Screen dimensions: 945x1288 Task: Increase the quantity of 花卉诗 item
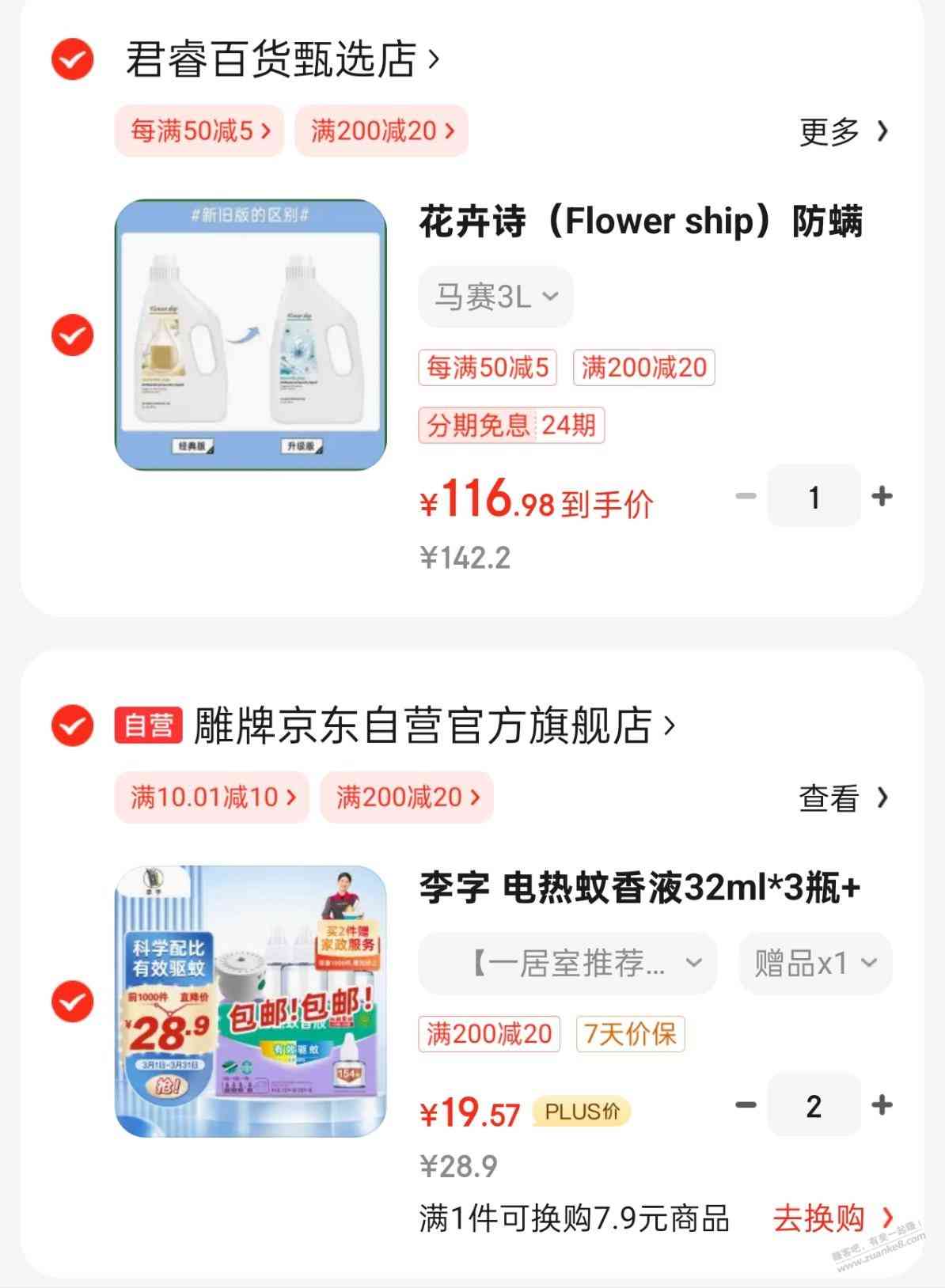882,497
